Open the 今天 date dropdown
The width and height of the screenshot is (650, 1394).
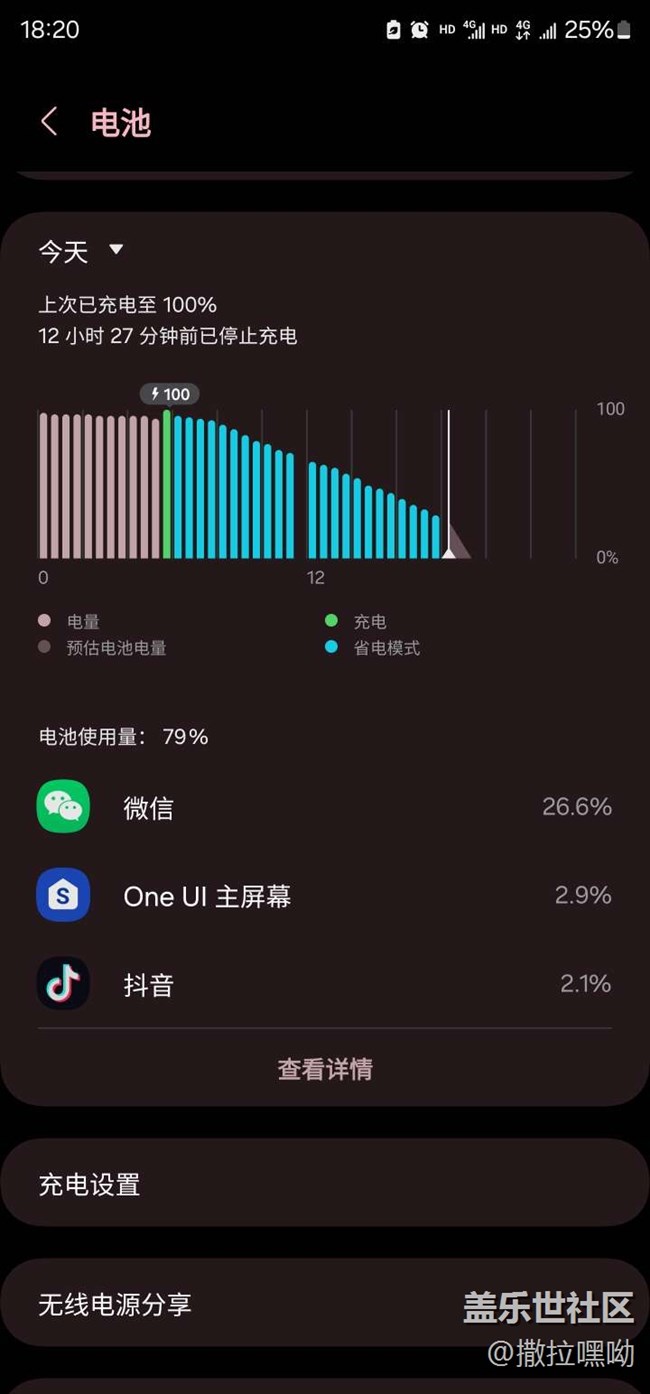pyautogui.click(x=81, y=251)
